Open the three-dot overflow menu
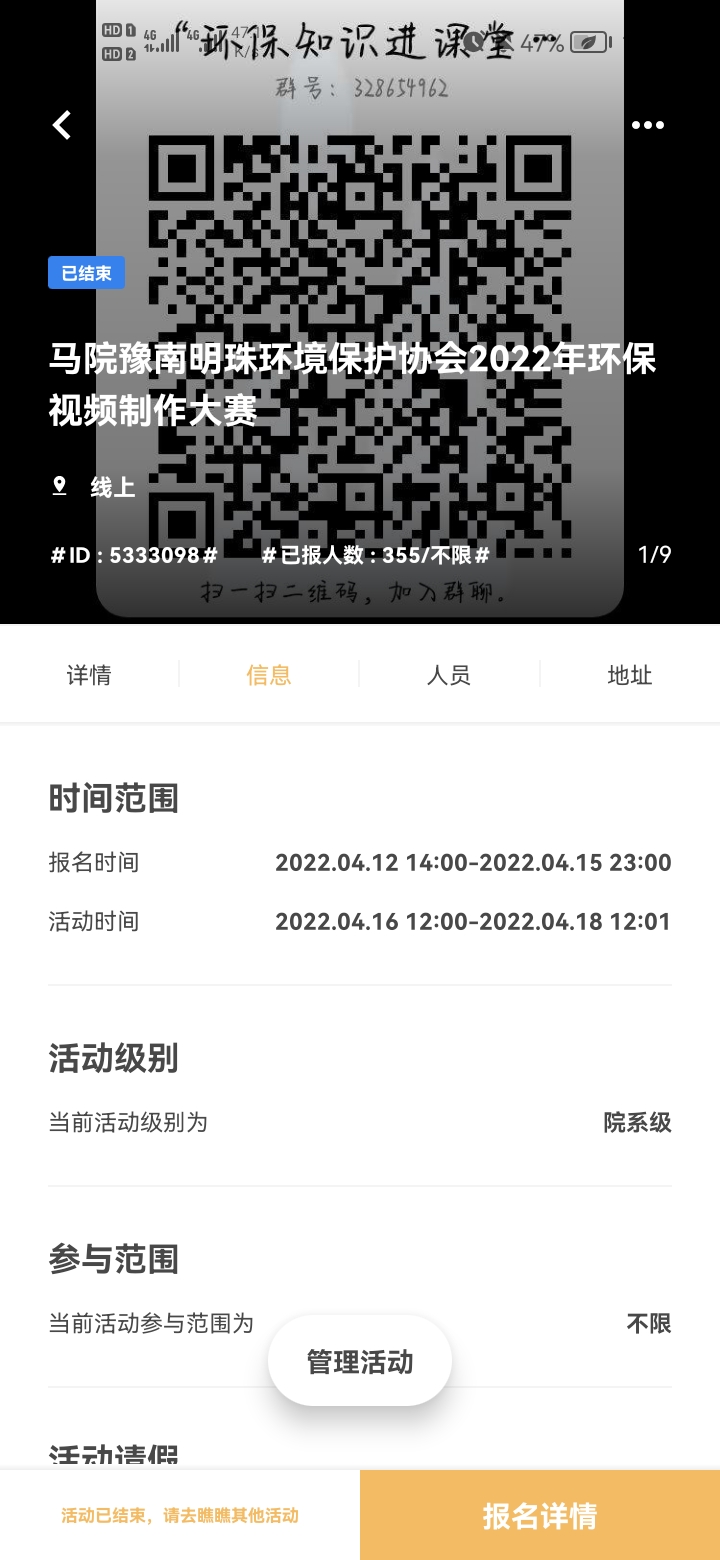Image resolution: width=720 pixels, height=1560 pixels. [x=647, y=125]
